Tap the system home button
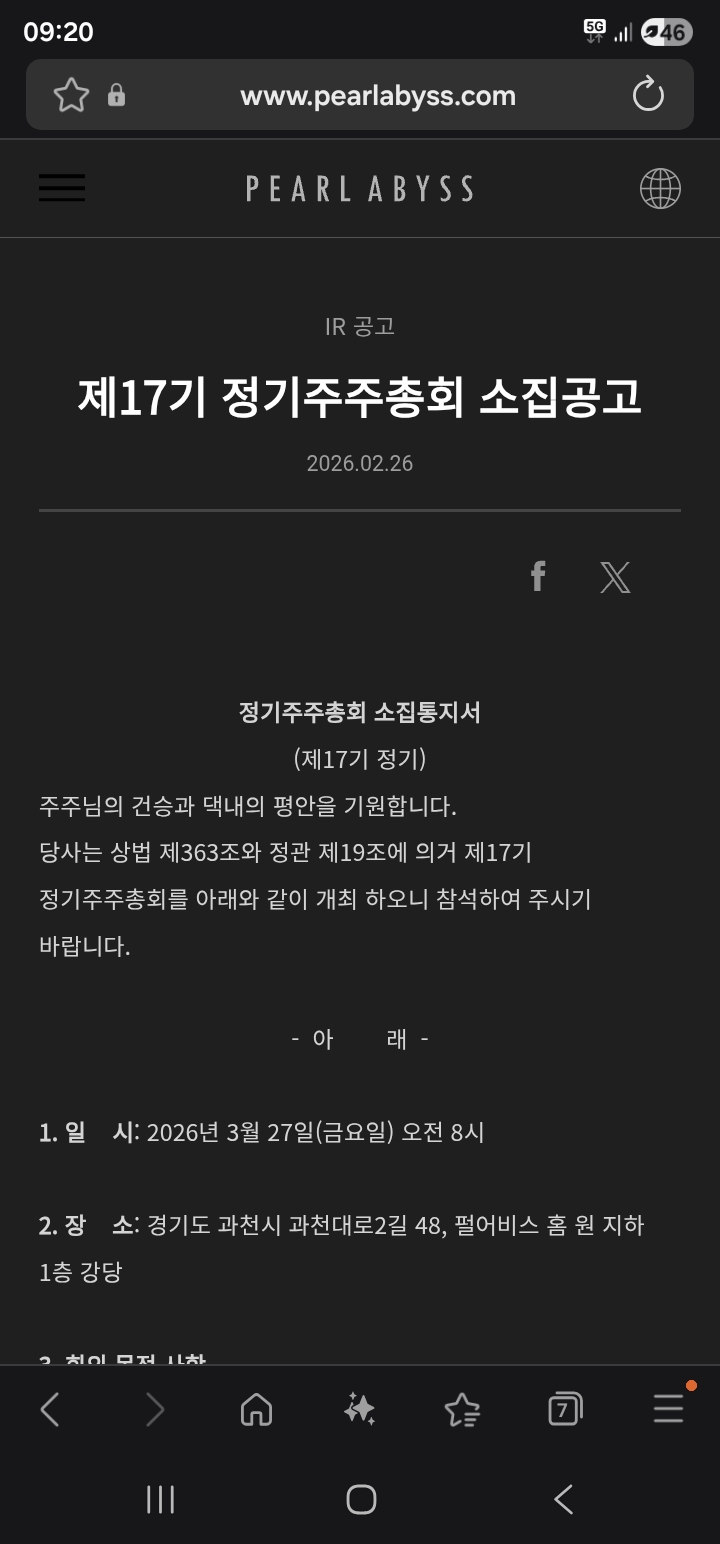 (361, 1499)
